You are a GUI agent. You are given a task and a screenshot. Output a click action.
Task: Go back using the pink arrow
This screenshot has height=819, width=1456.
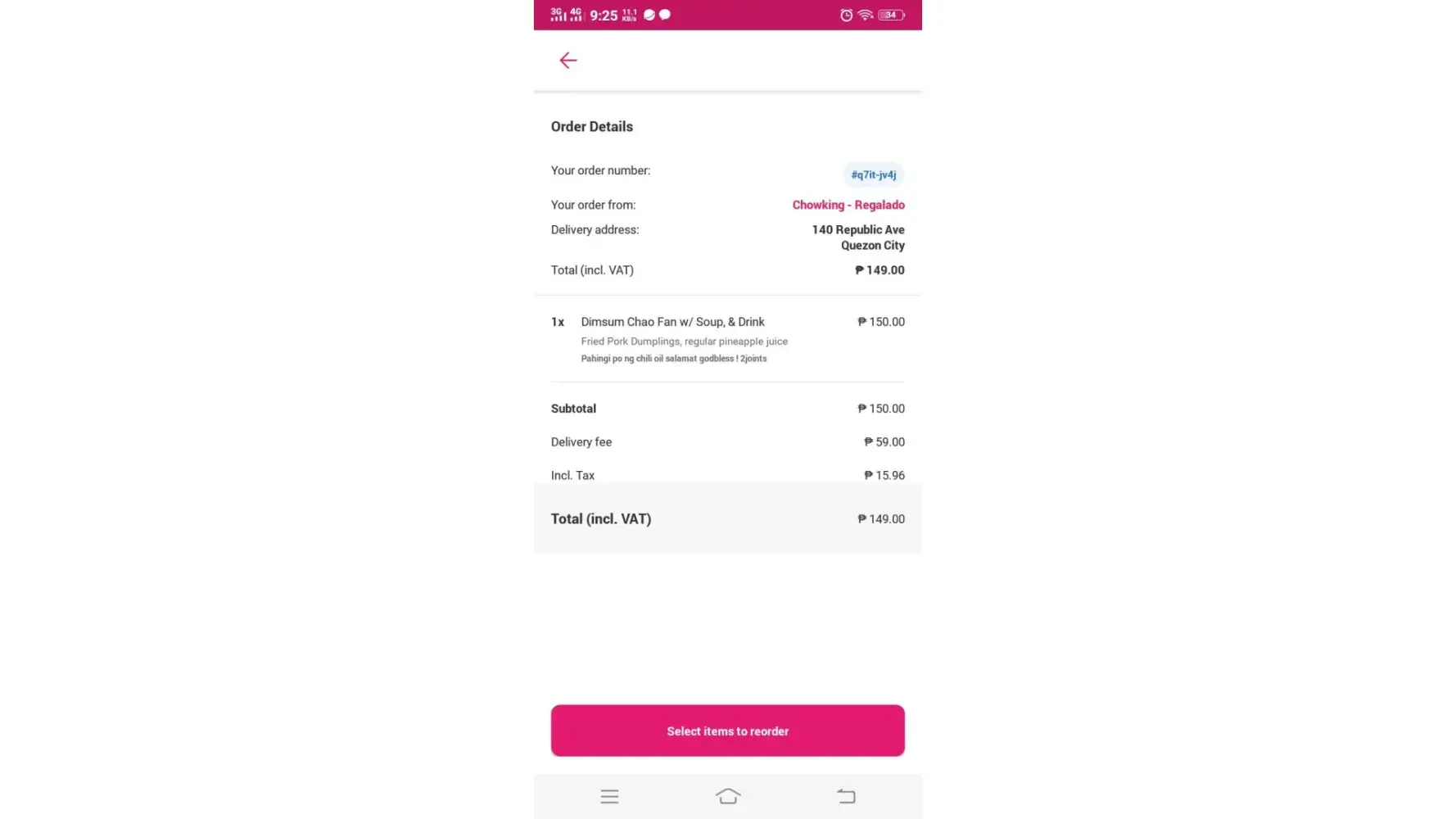(567, 61)
